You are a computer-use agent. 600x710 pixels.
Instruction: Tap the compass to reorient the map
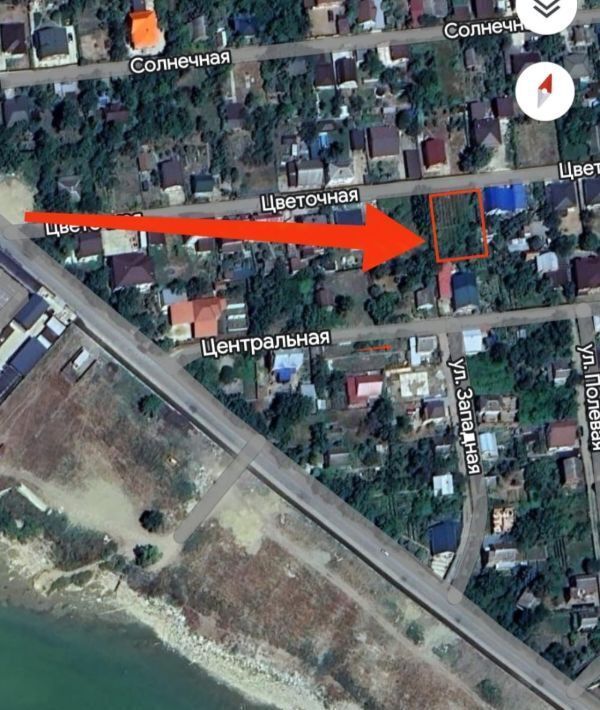click(x=545, y=92)
